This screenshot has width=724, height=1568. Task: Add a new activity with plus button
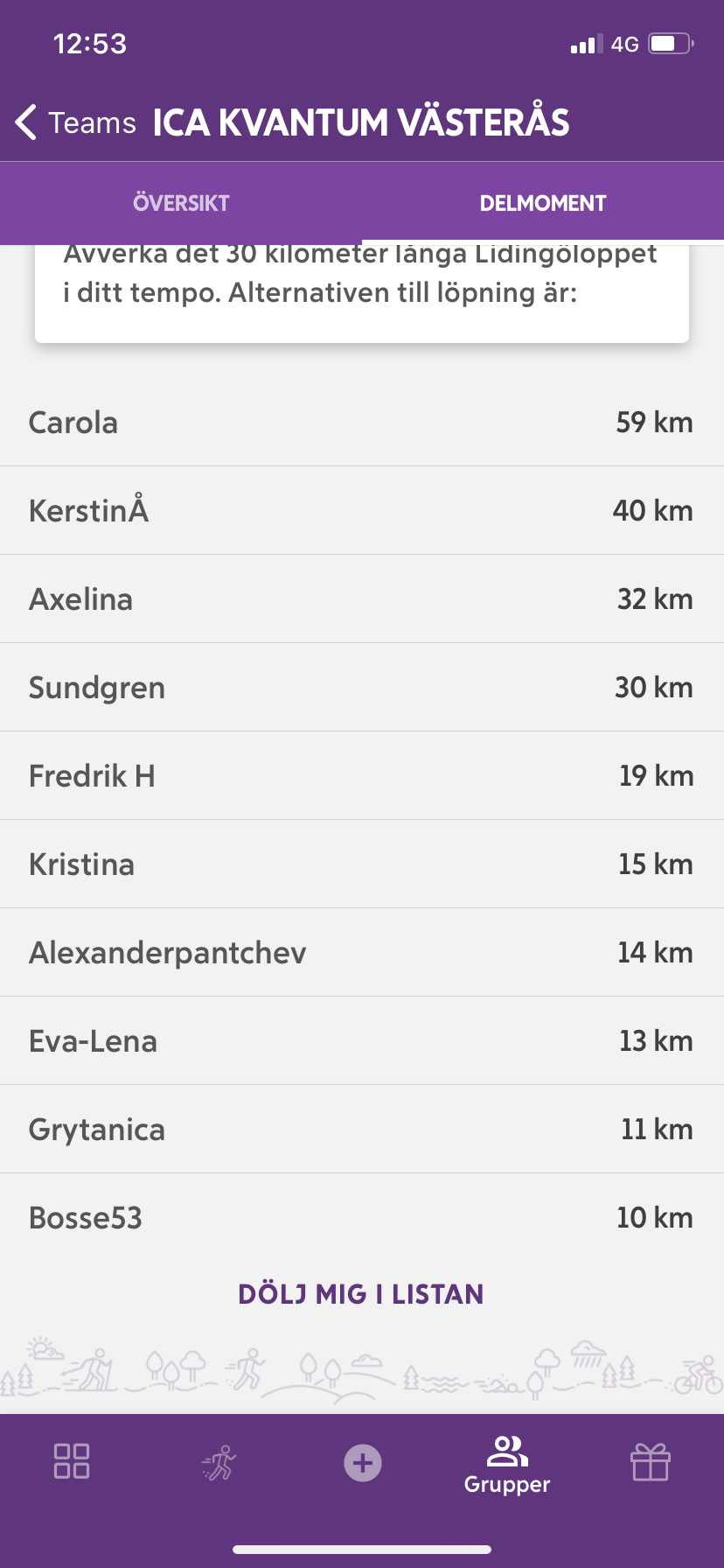pyautogui.click(x=363, y=1462)
